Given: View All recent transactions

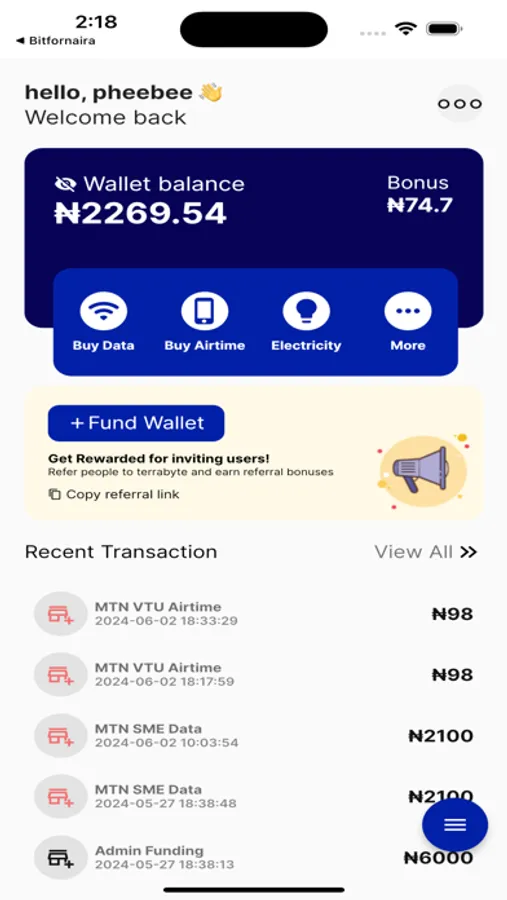Looking at the screenshot, I should [x=425, y=552].
